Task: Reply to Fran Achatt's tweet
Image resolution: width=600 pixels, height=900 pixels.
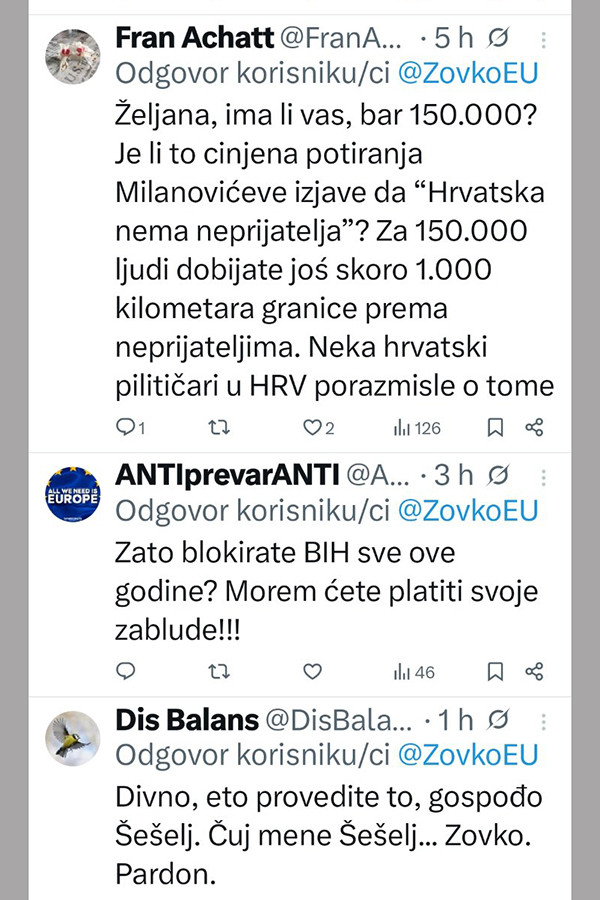Action: click(126, 428)
